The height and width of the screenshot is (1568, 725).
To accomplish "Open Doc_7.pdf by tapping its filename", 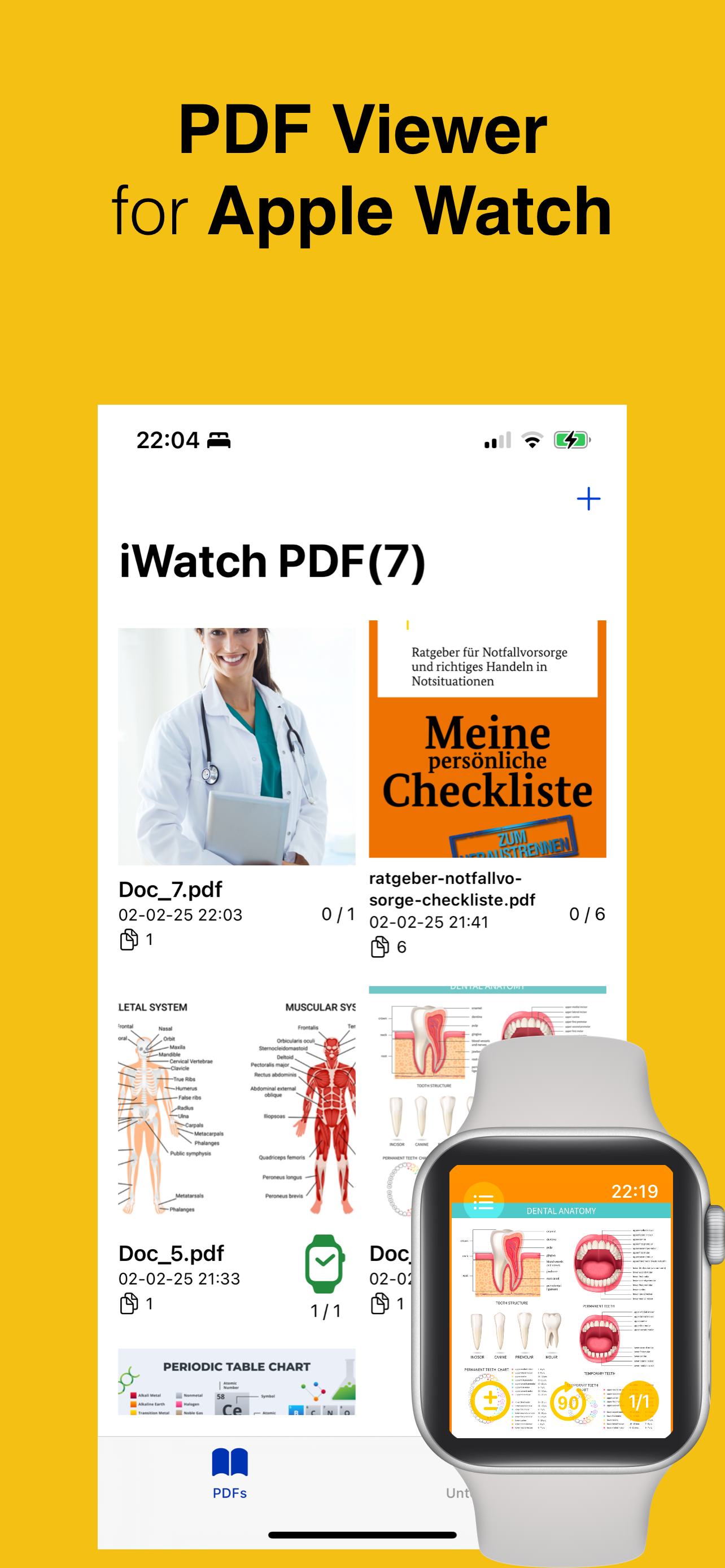I will click(171, 890).
